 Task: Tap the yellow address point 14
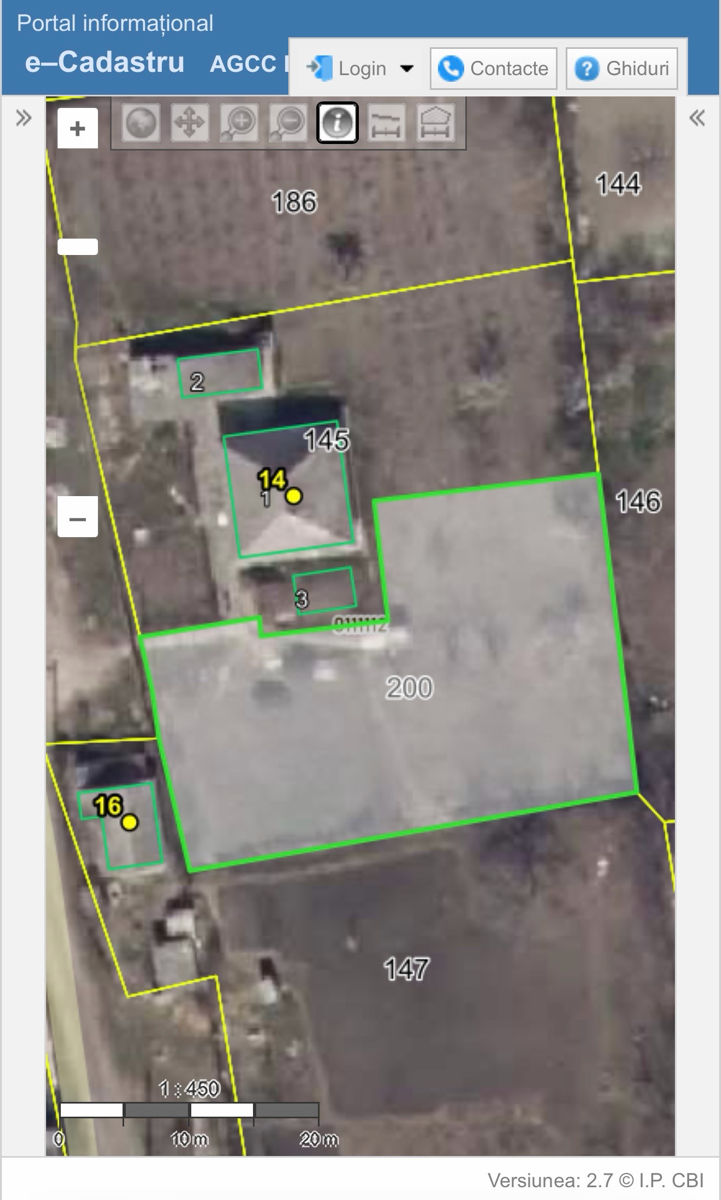tap(294, 496)
